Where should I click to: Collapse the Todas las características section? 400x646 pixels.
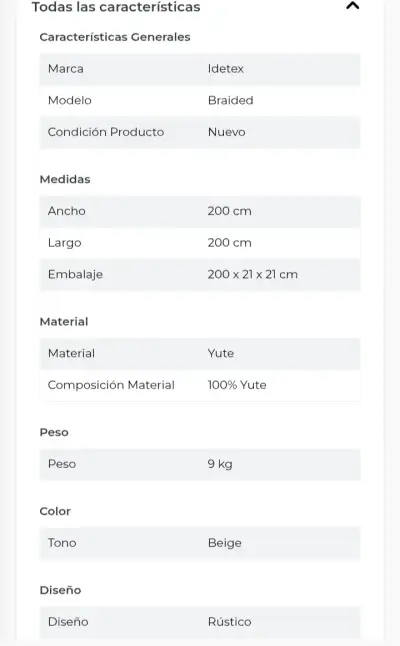coord(353,5)
